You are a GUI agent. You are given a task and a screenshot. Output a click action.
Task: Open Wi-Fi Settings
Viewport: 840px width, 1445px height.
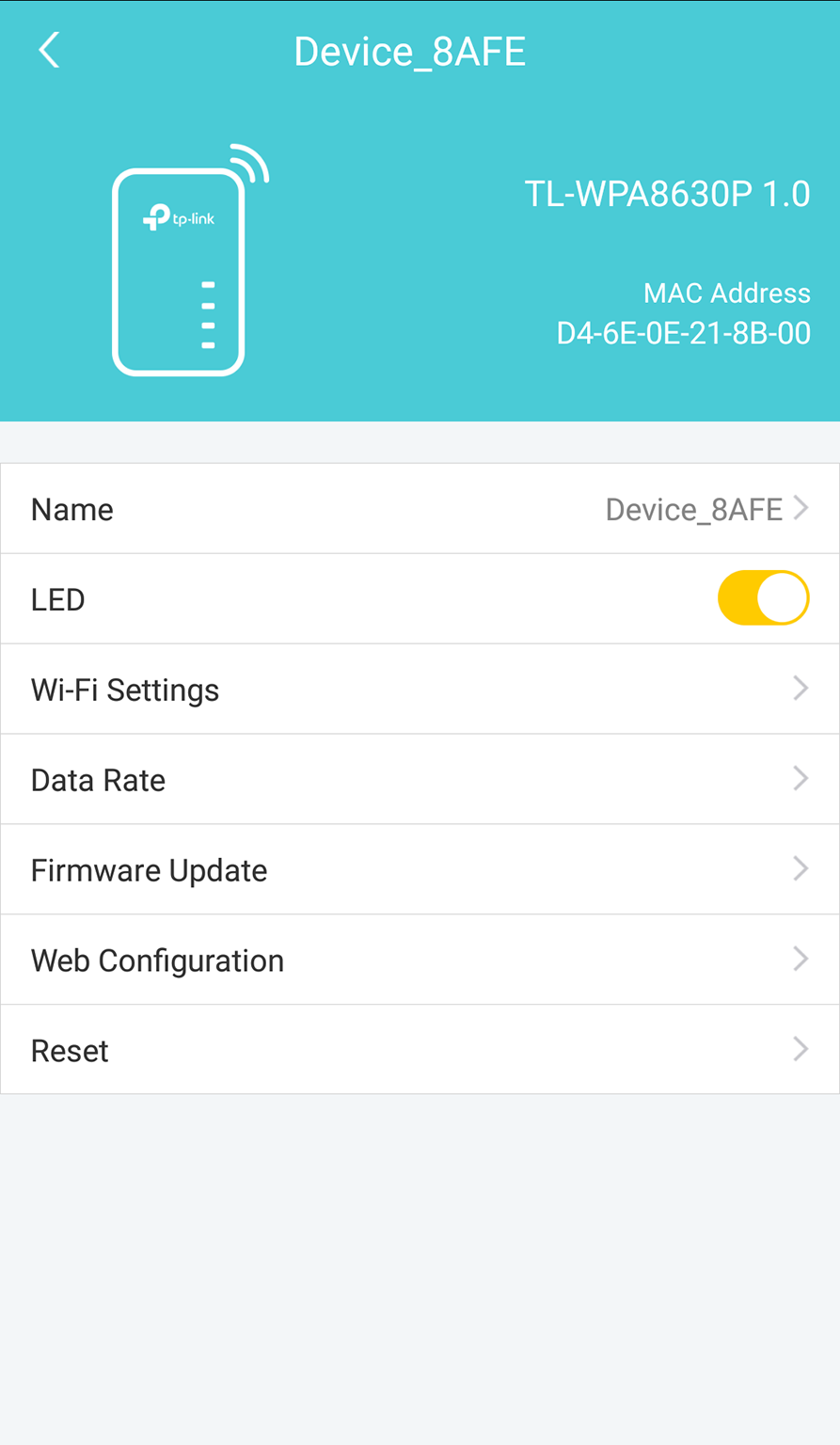pyautogui.click(x=420, y=690)
